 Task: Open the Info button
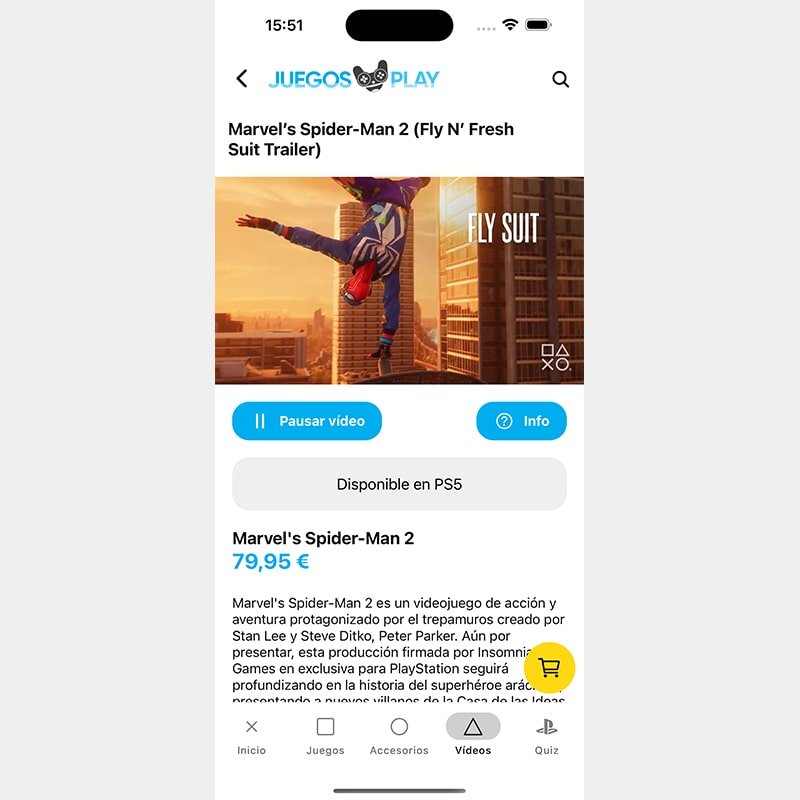coord(521,421)
